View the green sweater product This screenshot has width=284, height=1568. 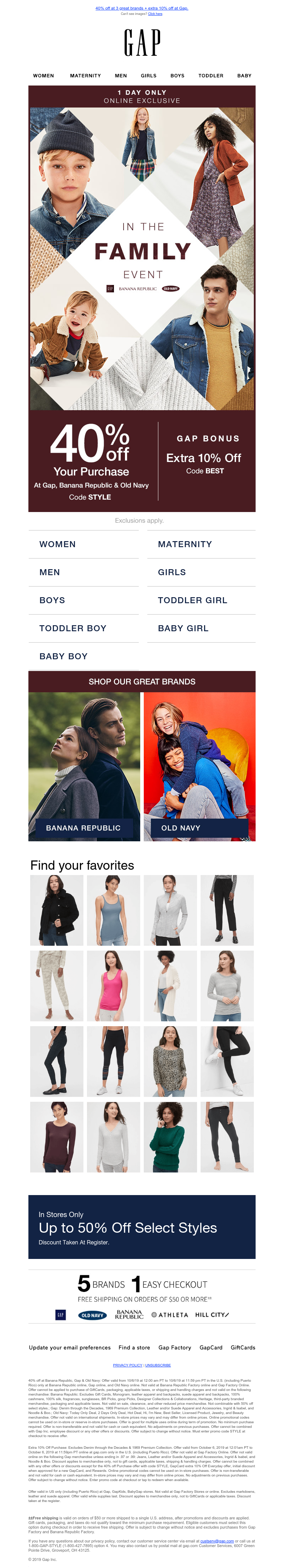170,1137
